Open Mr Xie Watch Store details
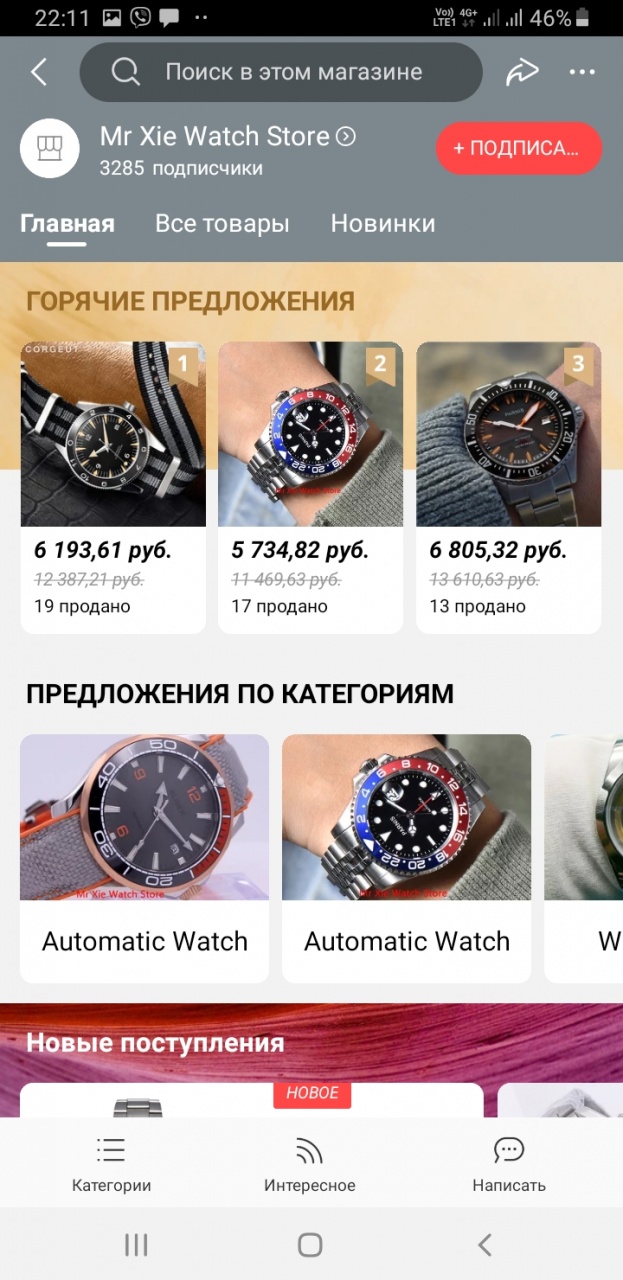Image resolution: width=623 pixels, height=1280 pixels. click(227, 137)
